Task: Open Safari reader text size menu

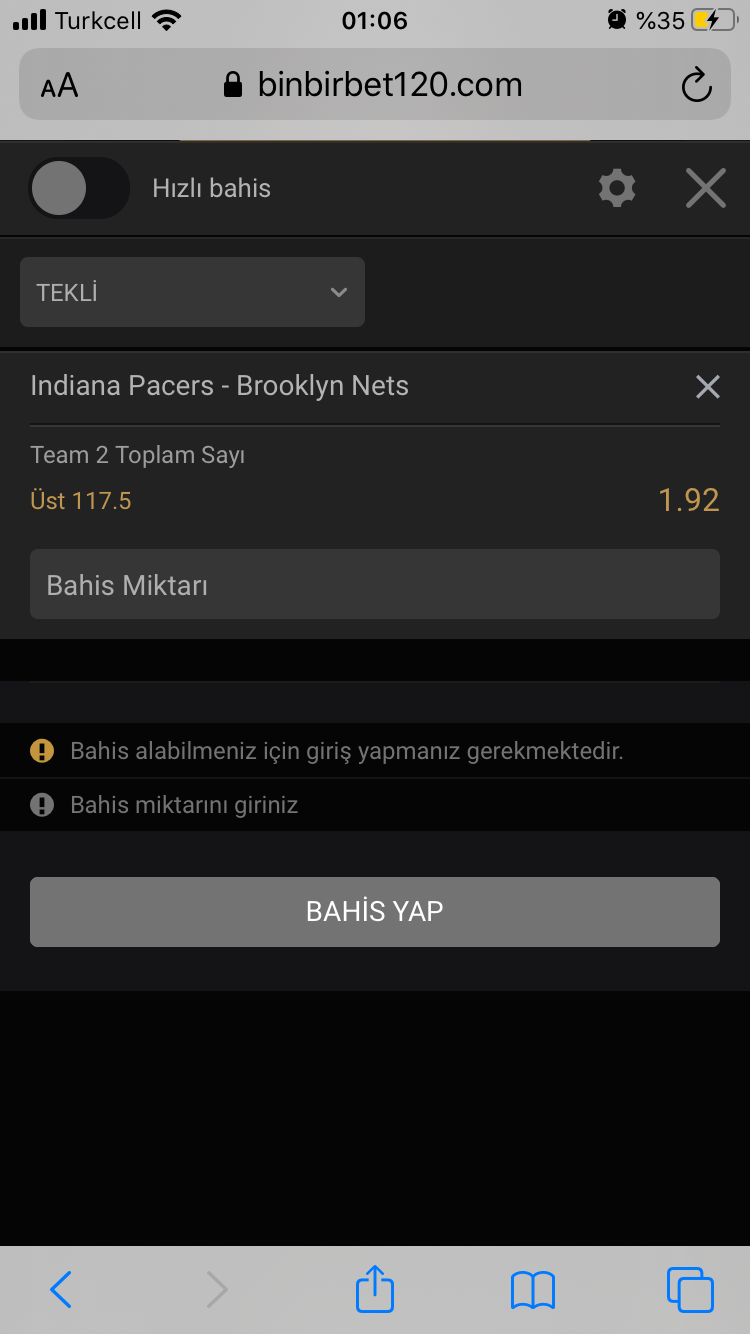Action: coord(59,86)
